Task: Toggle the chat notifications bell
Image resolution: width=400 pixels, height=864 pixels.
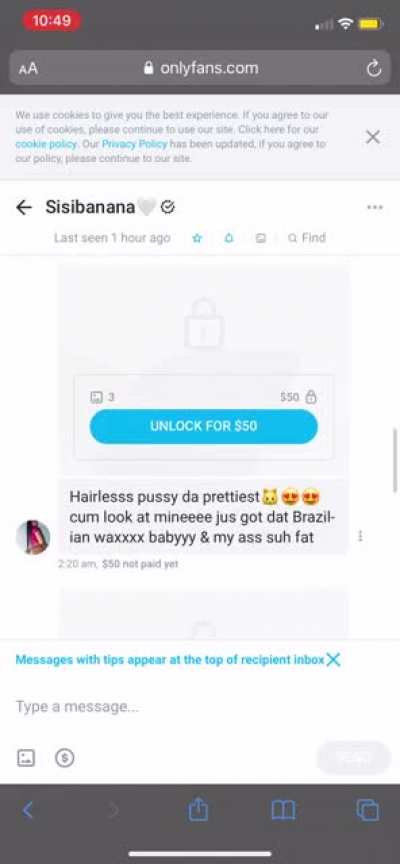Action: coord(229,238)
